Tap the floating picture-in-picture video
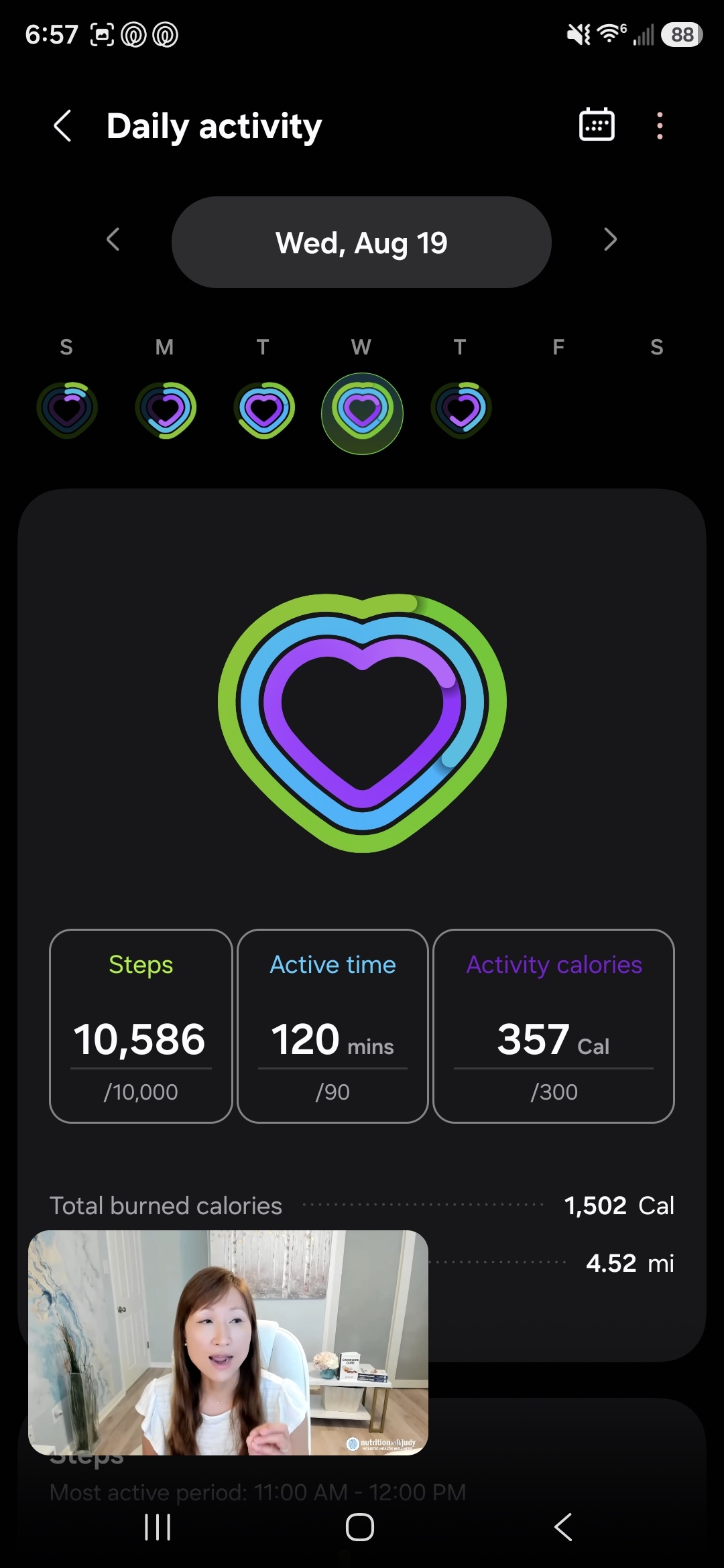The width and height of the screenshot is (724, 1568). (x=228, y=1342)
